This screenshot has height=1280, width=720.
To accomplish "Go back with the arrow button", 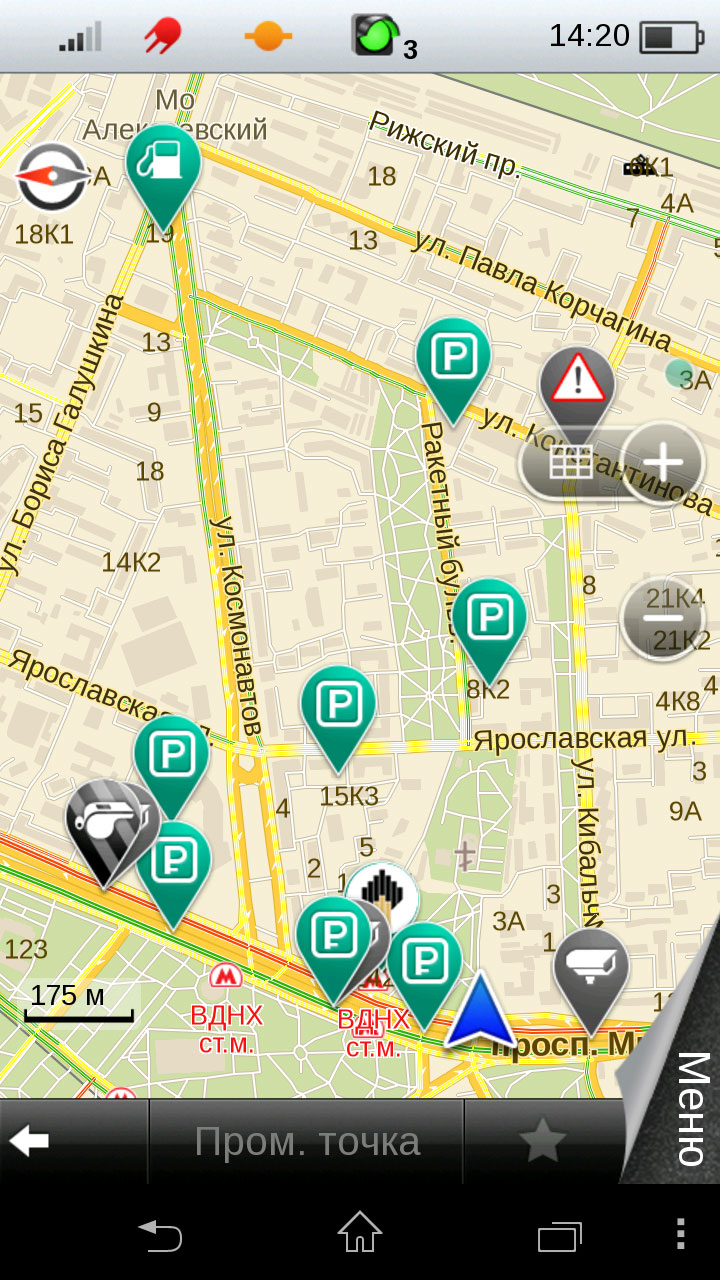I will point(30,1141).
